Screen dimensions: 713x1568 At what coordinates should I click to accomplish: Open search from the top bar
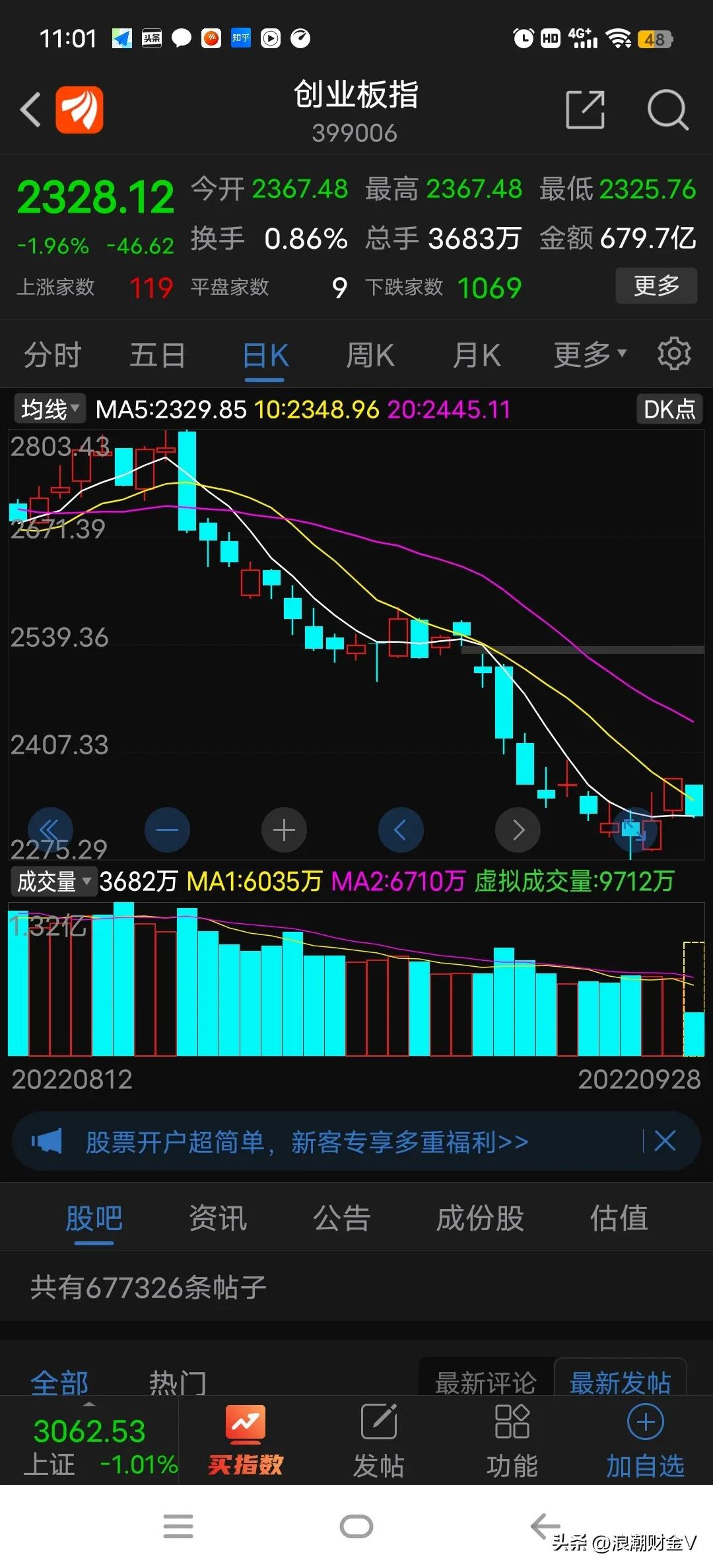coord(668,111)
